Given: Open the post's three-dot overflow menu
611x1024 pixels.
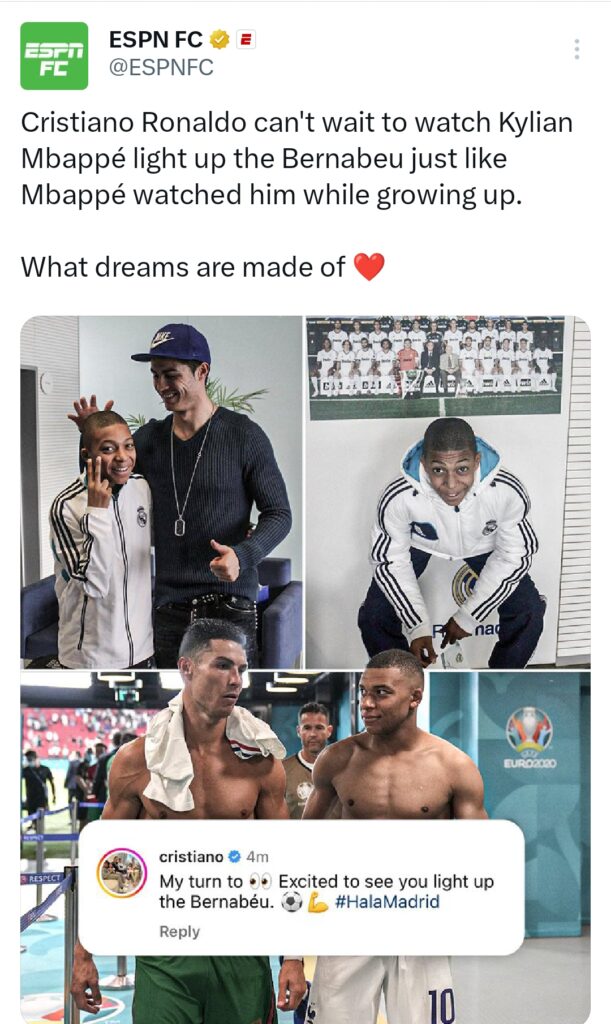Looking at the screenshot, I should point(576,49).
